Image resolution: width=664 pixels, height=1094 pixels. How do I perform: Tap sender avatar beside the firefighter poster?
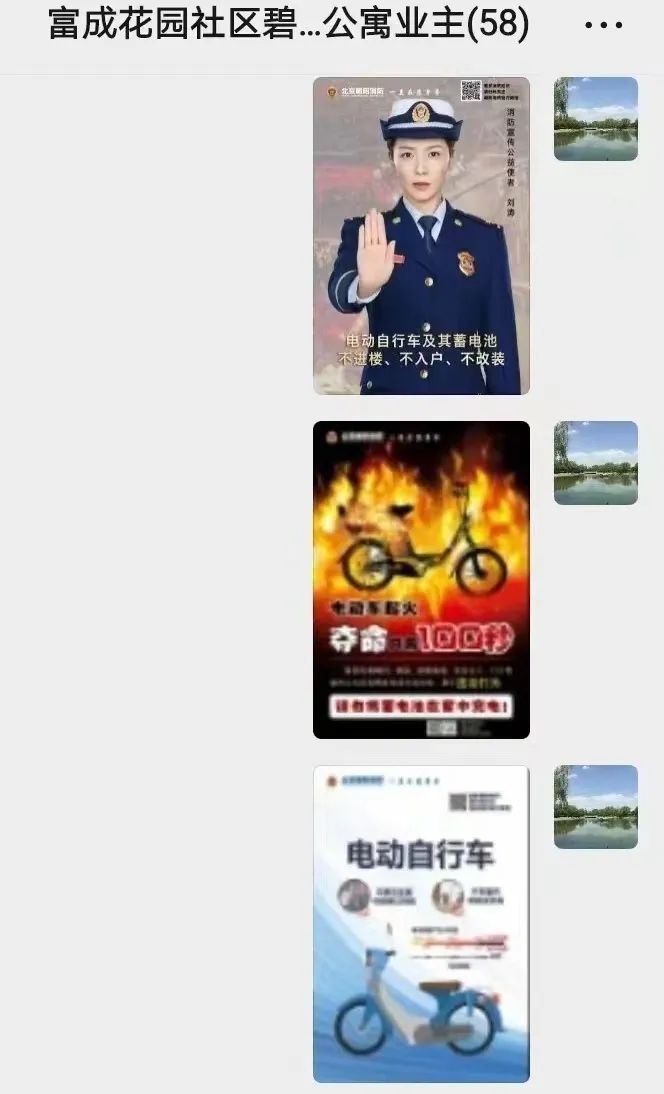tap(596, 119)
